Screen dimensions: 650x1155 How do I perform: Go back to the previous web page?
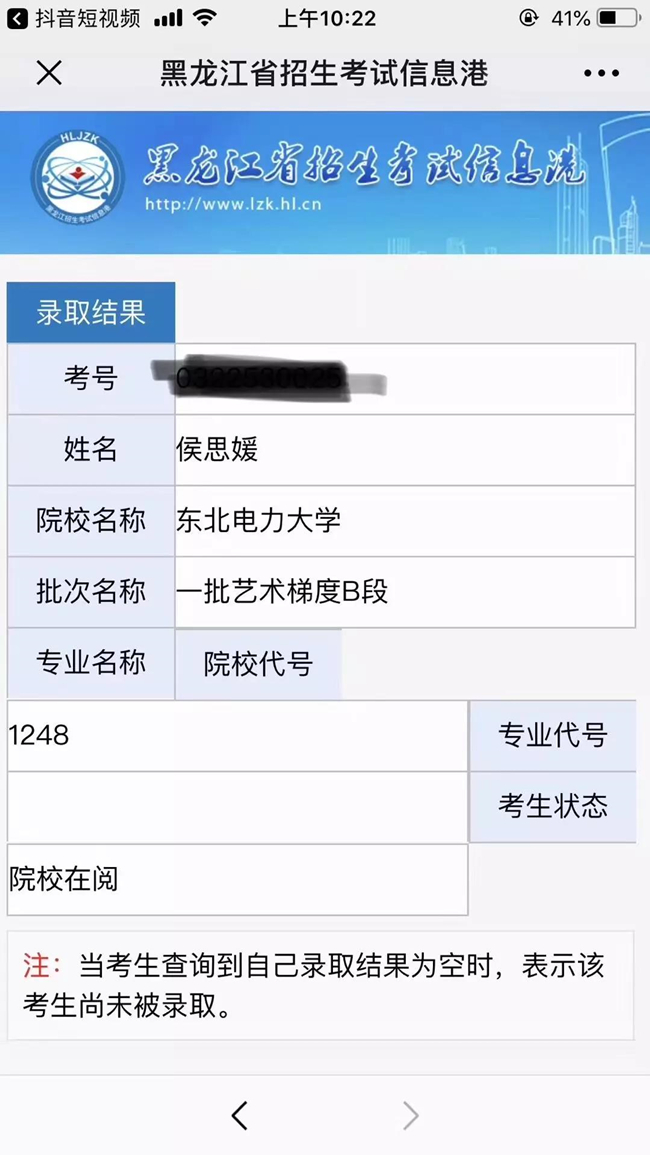pos(240,1115)
